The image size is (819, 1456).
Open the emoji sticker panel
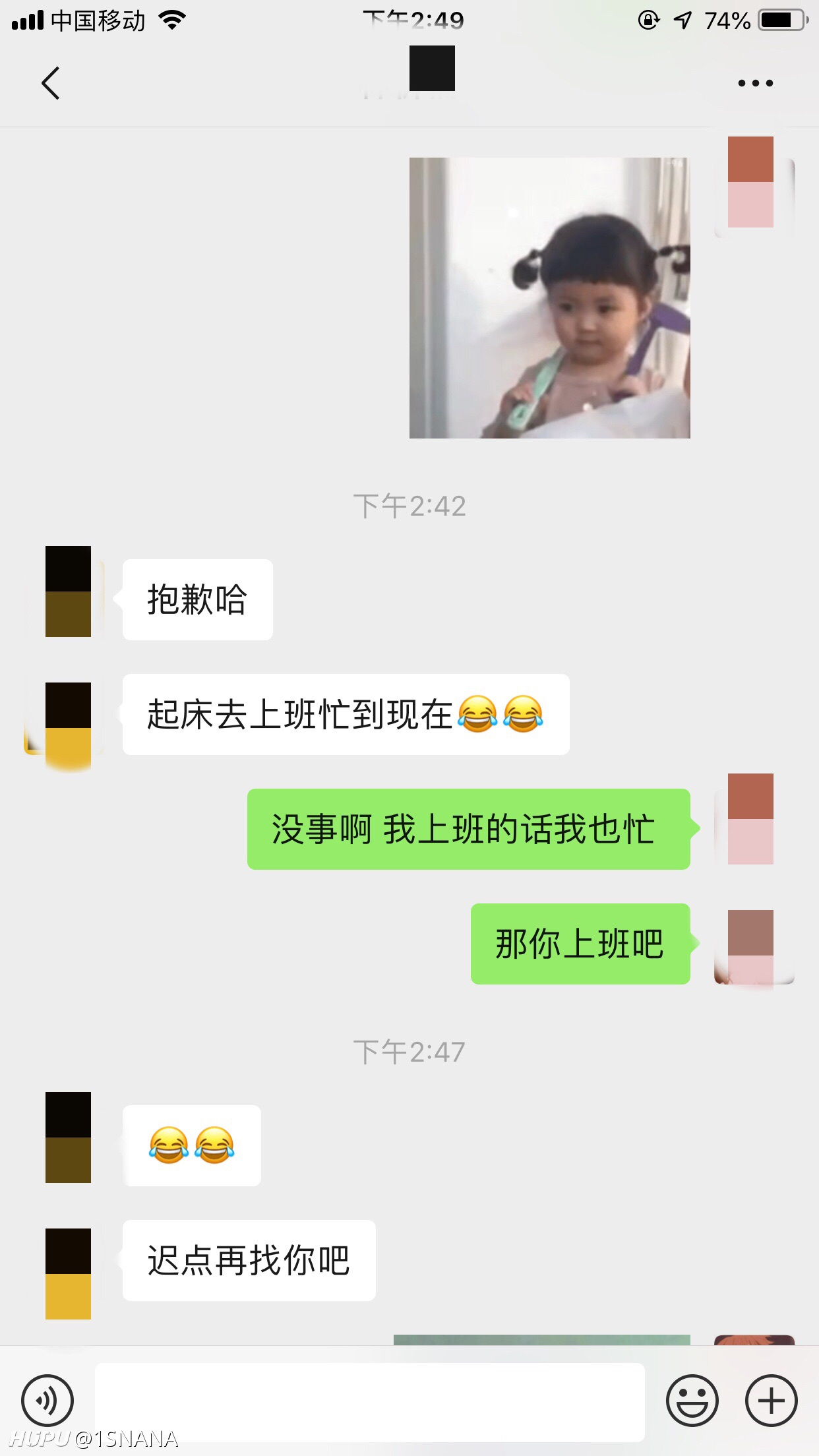692,1400
